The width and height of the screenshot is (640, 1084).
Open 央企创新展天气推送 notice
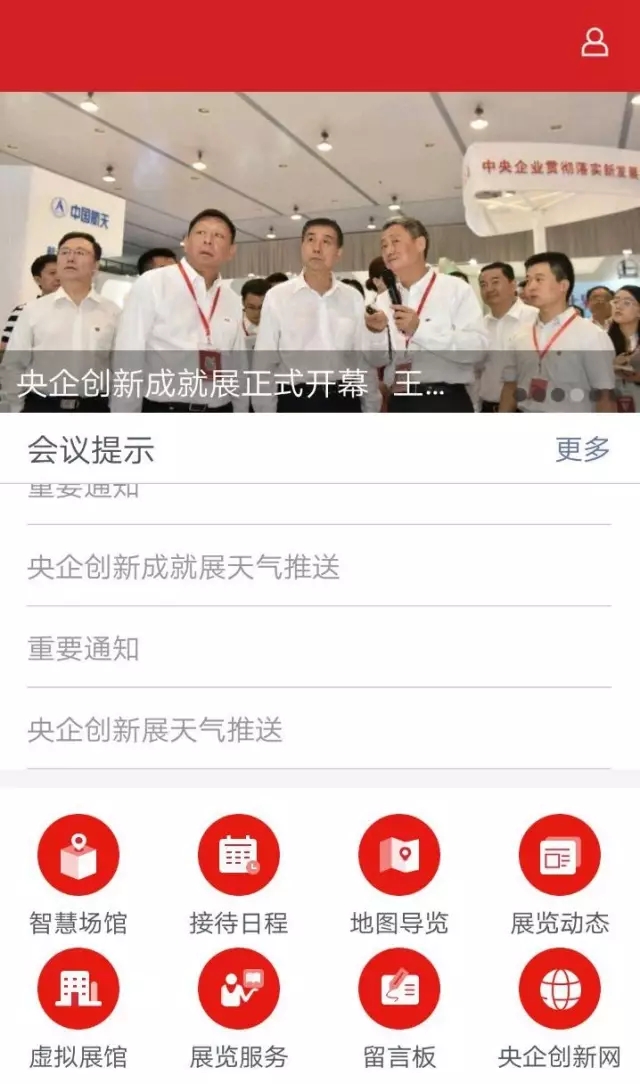tap(155, 730)
